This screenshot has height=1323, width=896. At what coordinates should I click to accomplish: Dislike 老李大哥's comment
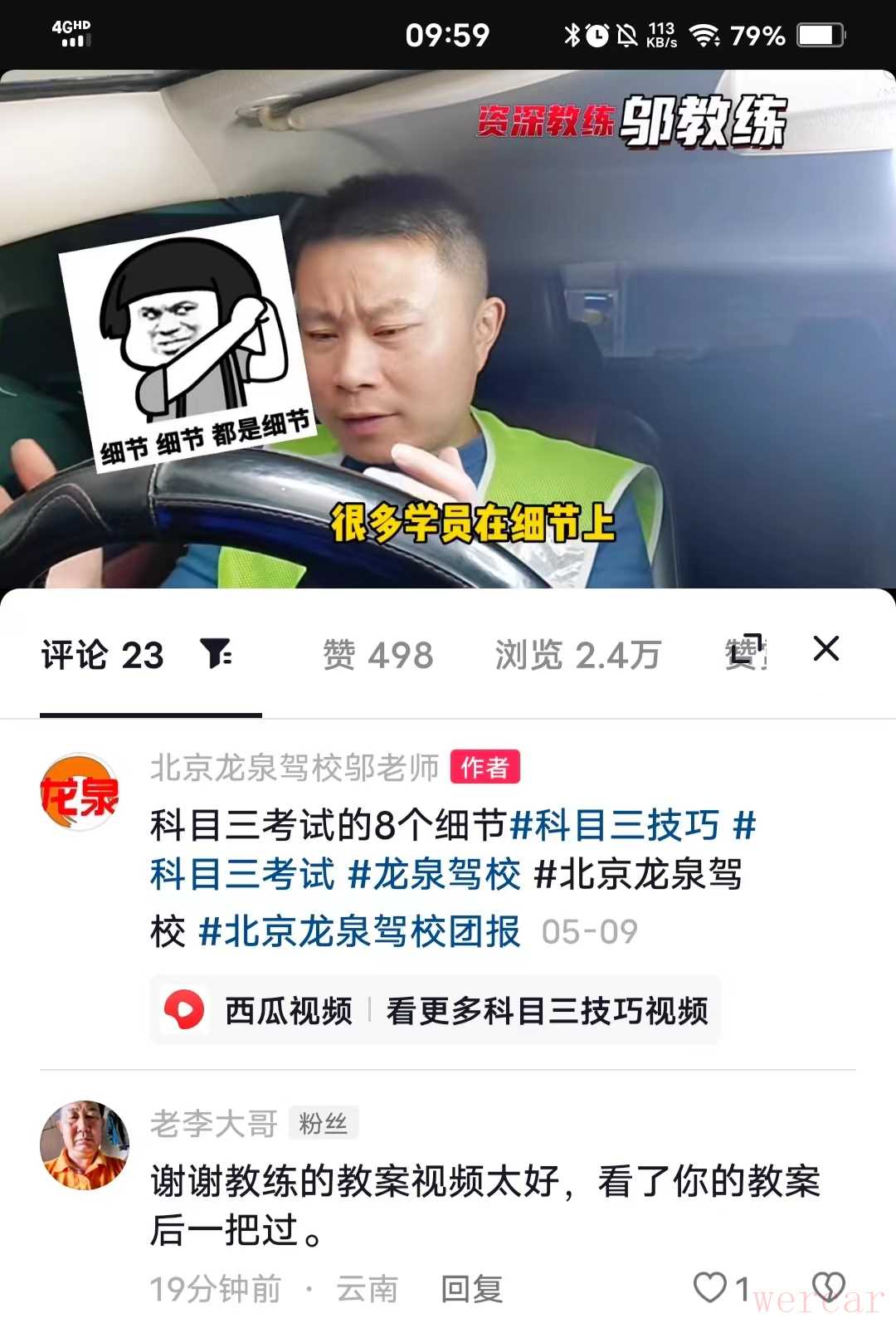828,1287
